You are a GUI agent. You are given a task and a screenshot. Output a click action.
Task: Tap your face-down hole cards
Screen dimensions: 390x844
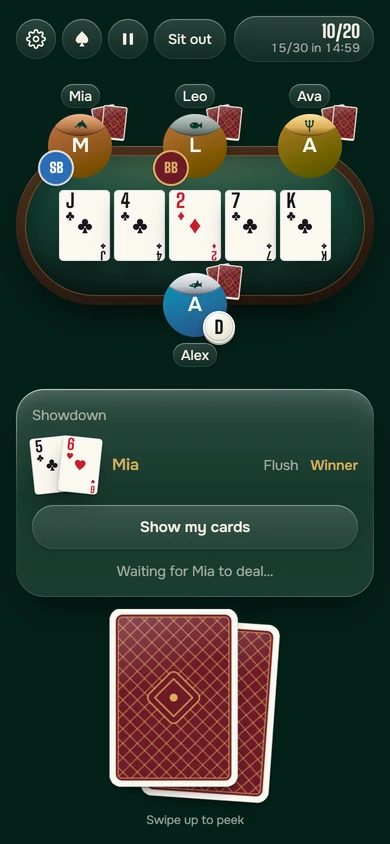coord(195,706)
